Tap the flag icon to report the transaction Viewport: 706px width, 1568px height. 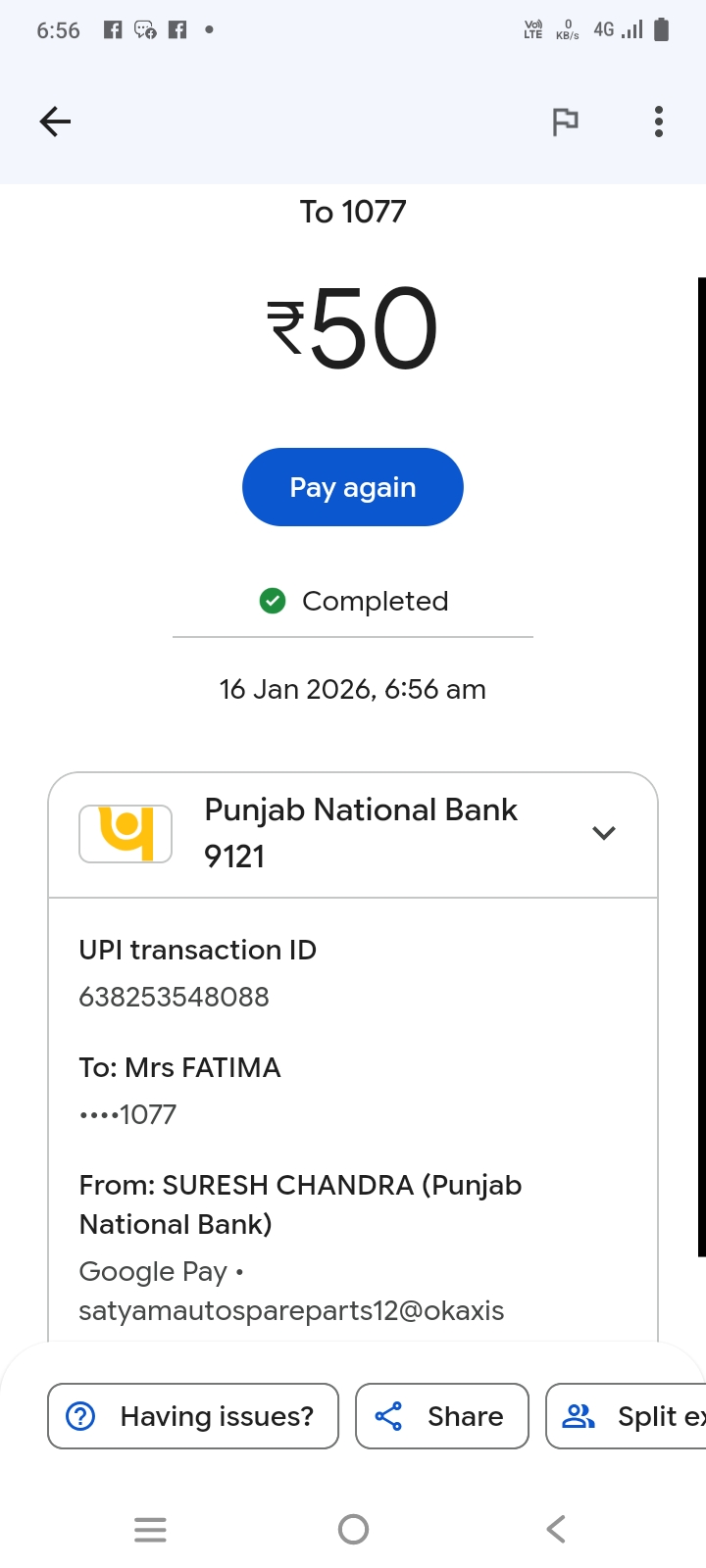point(565,122)
